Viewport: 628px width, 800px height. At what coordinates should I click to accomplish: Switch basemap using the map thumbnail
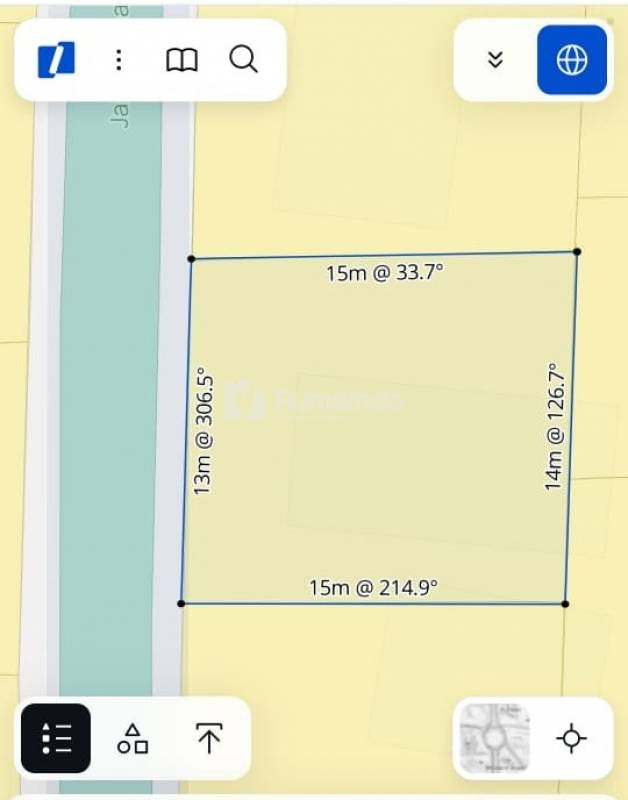pyautogui.click(x=494, y=739)
